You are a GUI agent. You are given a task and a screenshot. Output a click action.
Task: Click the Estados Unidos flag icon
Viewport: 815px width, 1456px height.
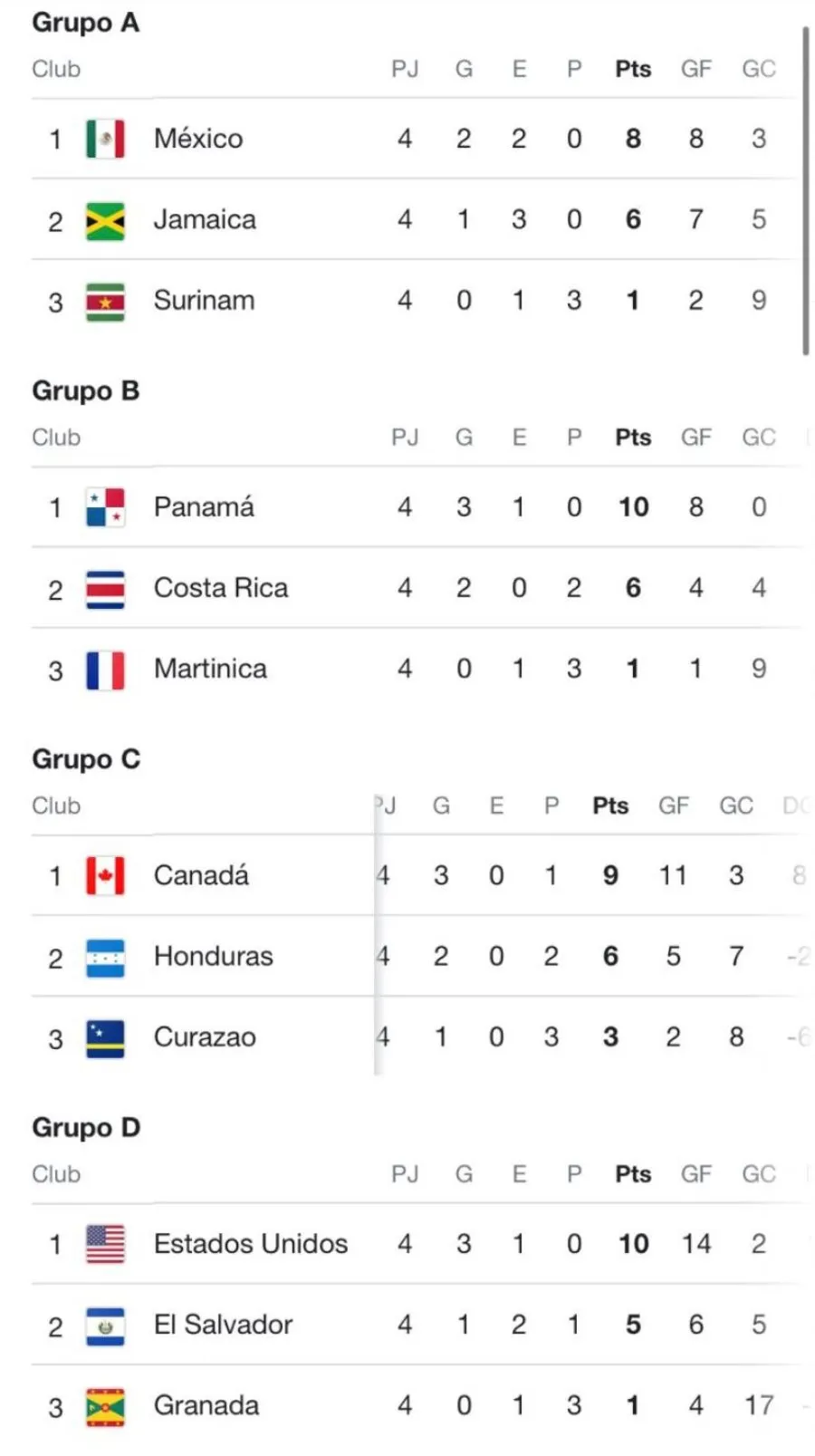[x=105, y=1244]
